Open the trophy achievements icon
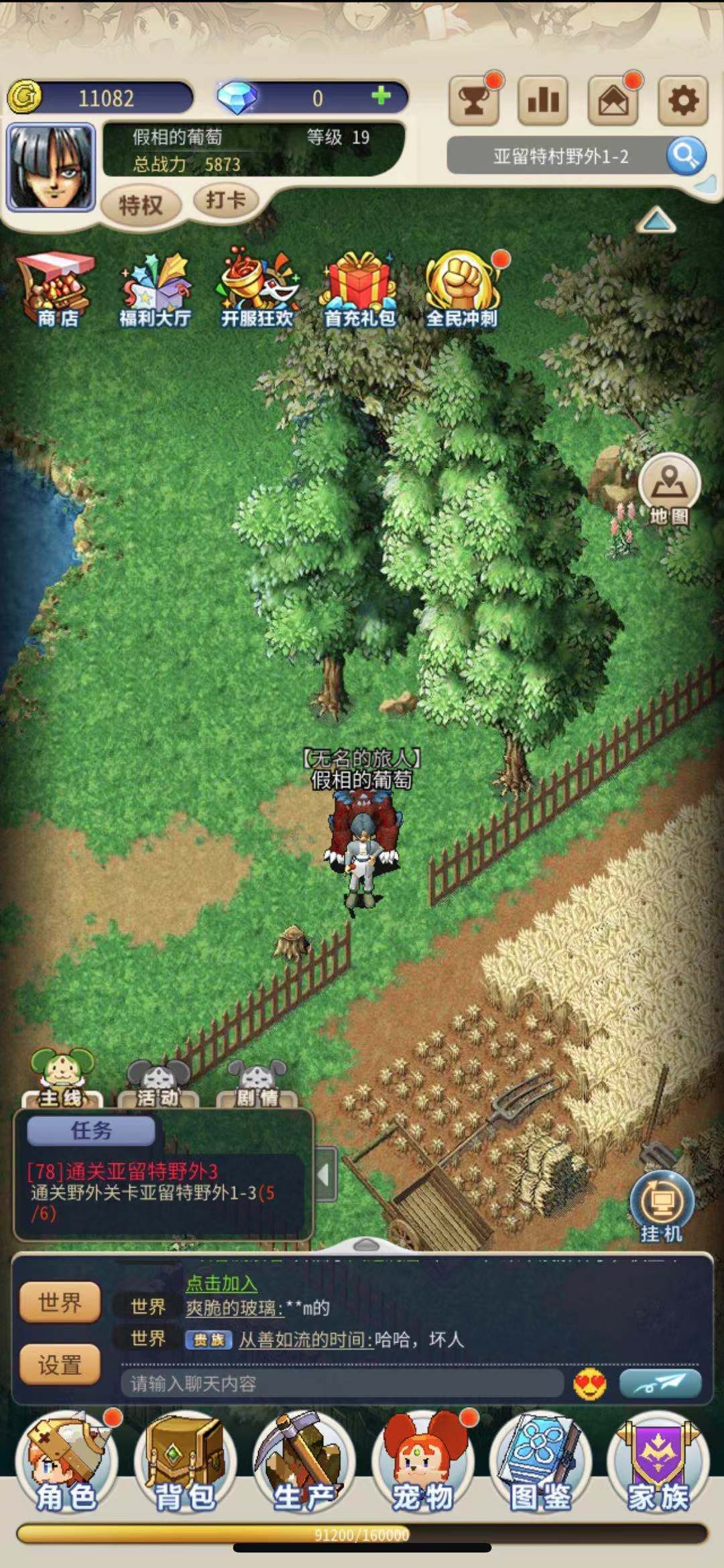Image resolution: width=724 pixels, height=1568 pixels. point(473,101)
